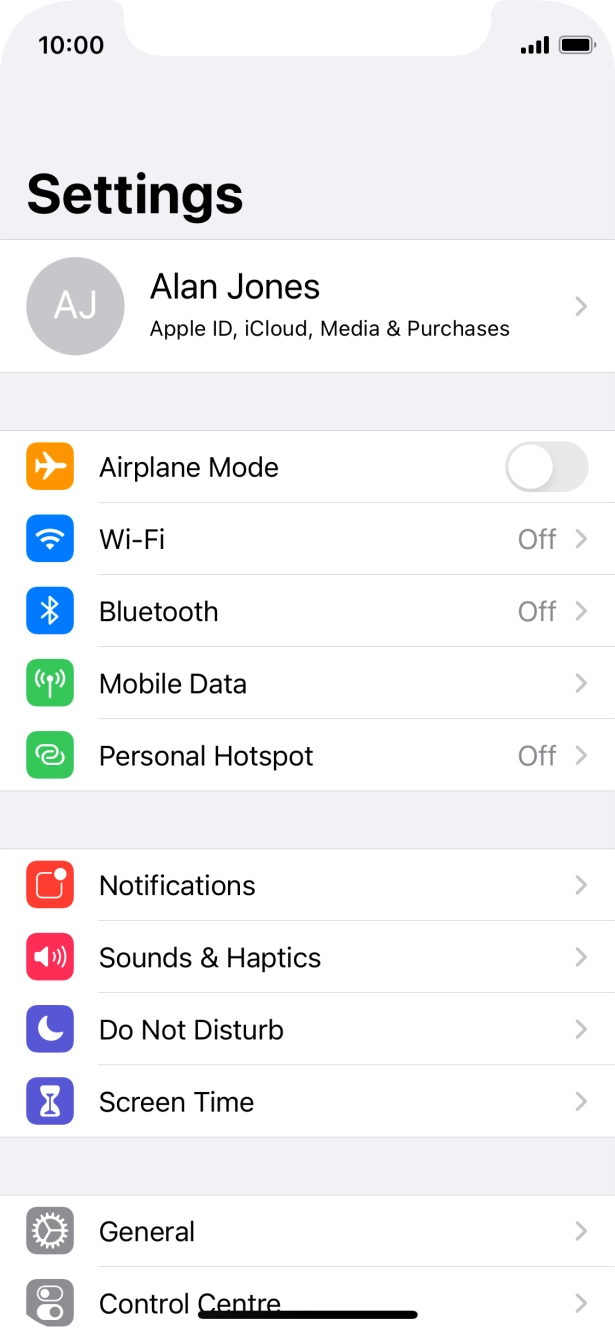Open Control Centre settings
This screenshot has height=1332, width=615.
(307, 1299)
